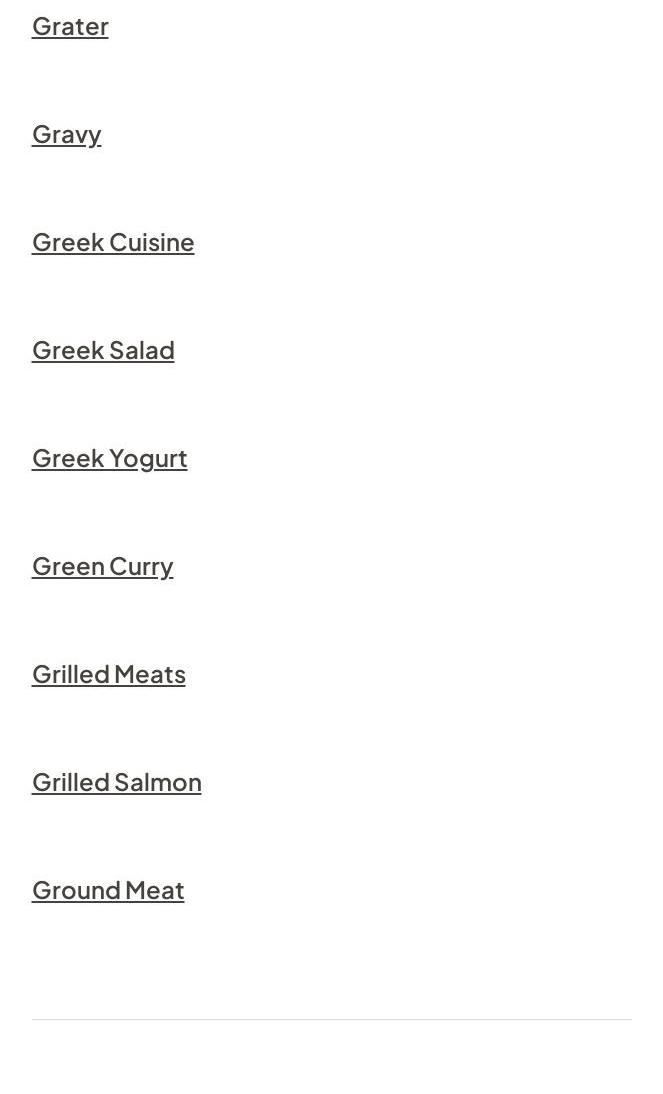This screenshot has width=663, height=1094.
Task: View the Green Curry page
Action: (x=102, y=566)
